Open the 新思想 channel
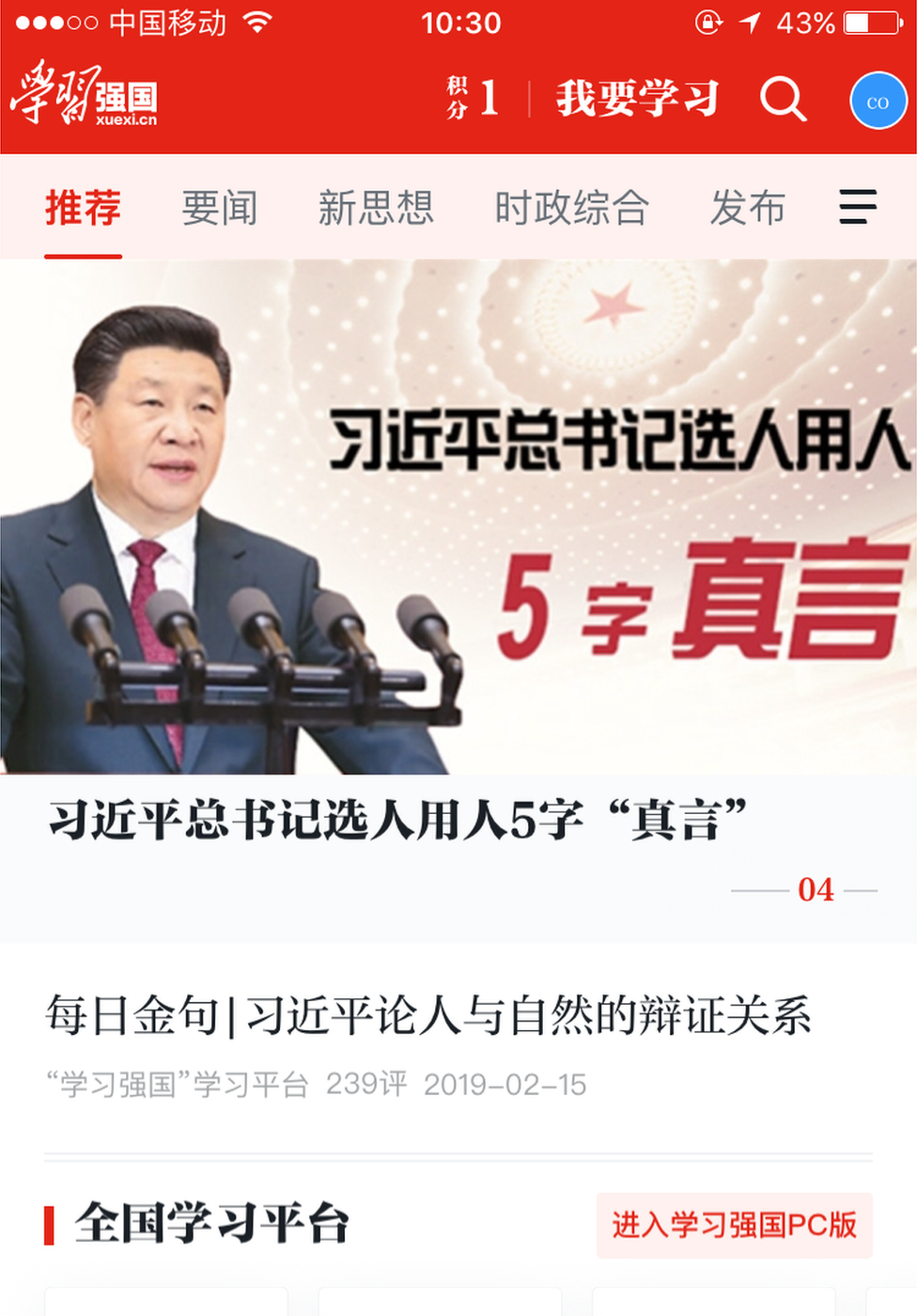Screen dimensions: 917x1316 376,208
